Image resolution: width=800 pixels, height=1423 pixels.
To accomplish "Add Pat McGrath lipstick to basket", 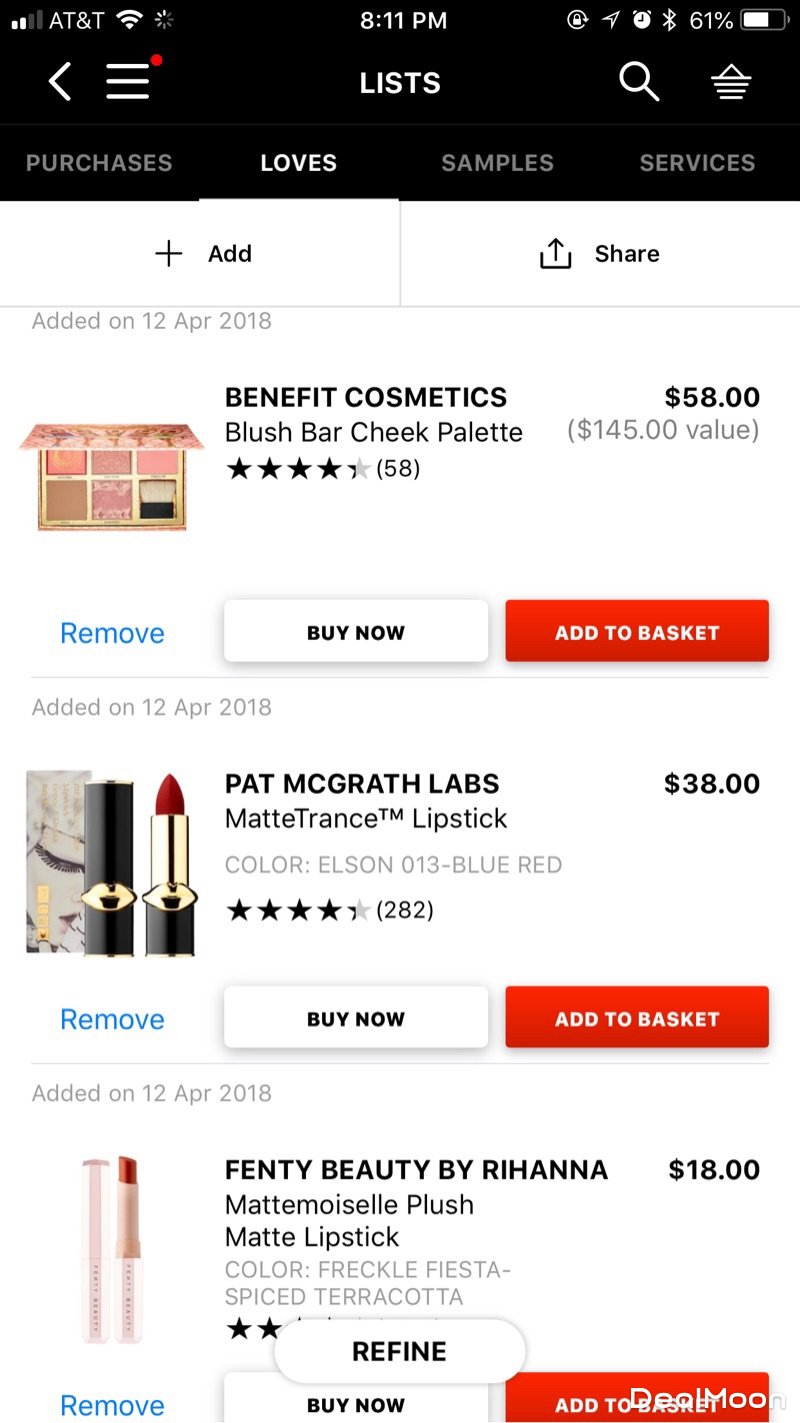I will (637, 1018).
